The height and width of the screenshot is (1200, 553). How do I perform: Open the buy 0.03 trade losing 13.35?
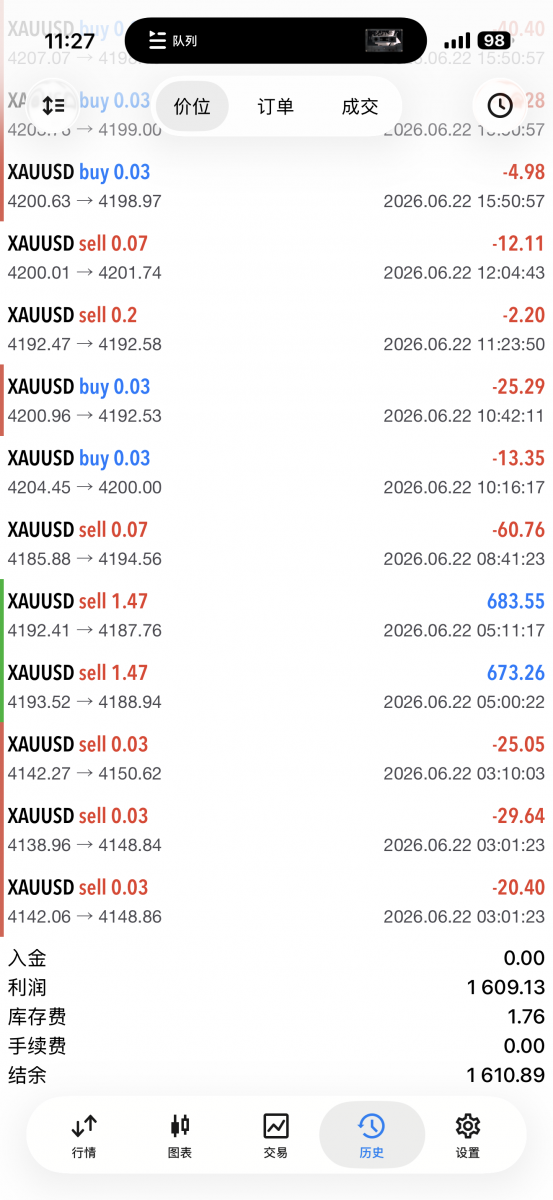click(x=276, y=472)
